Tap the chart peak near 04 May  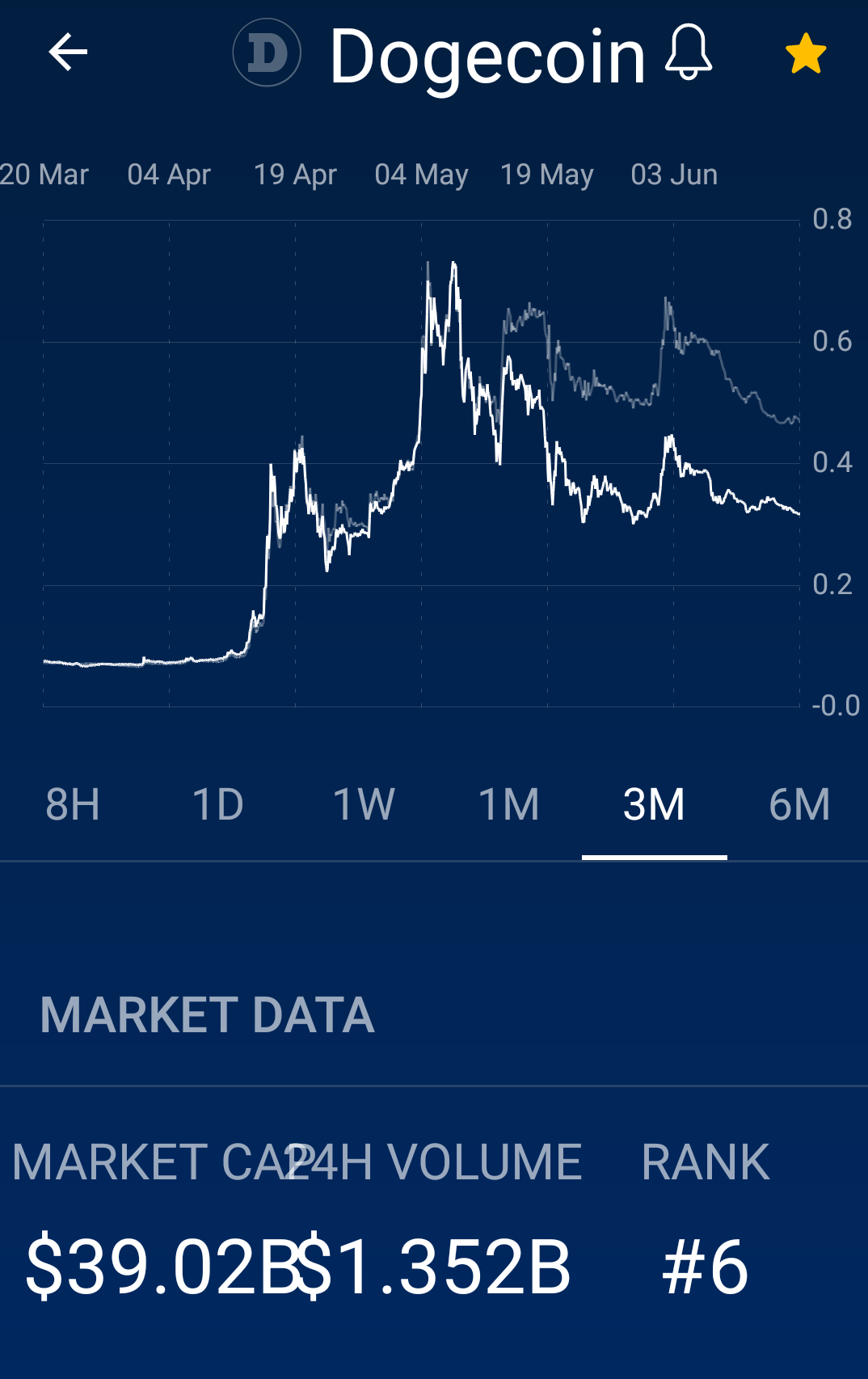(x=427, y=267)
